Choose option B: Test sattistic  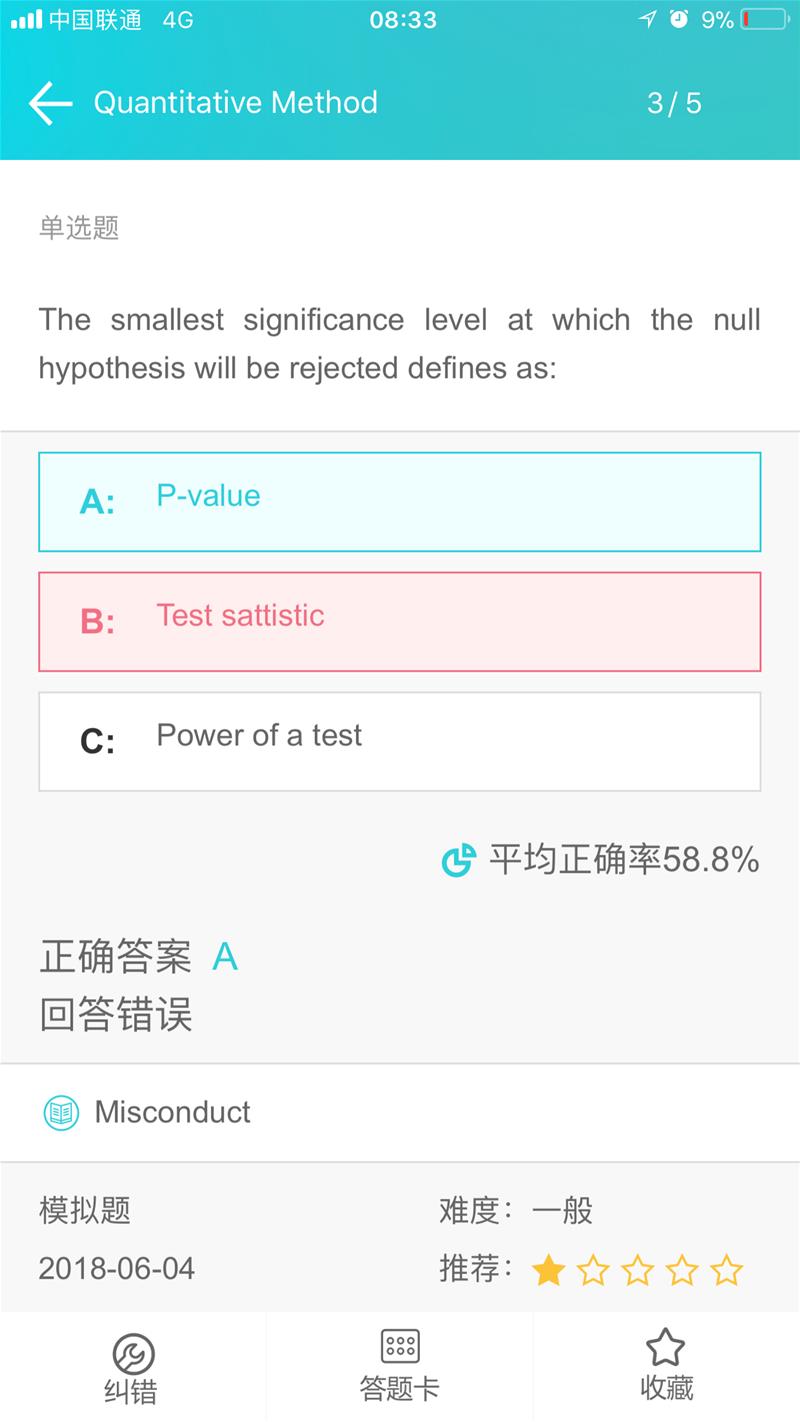click(399, 621)
